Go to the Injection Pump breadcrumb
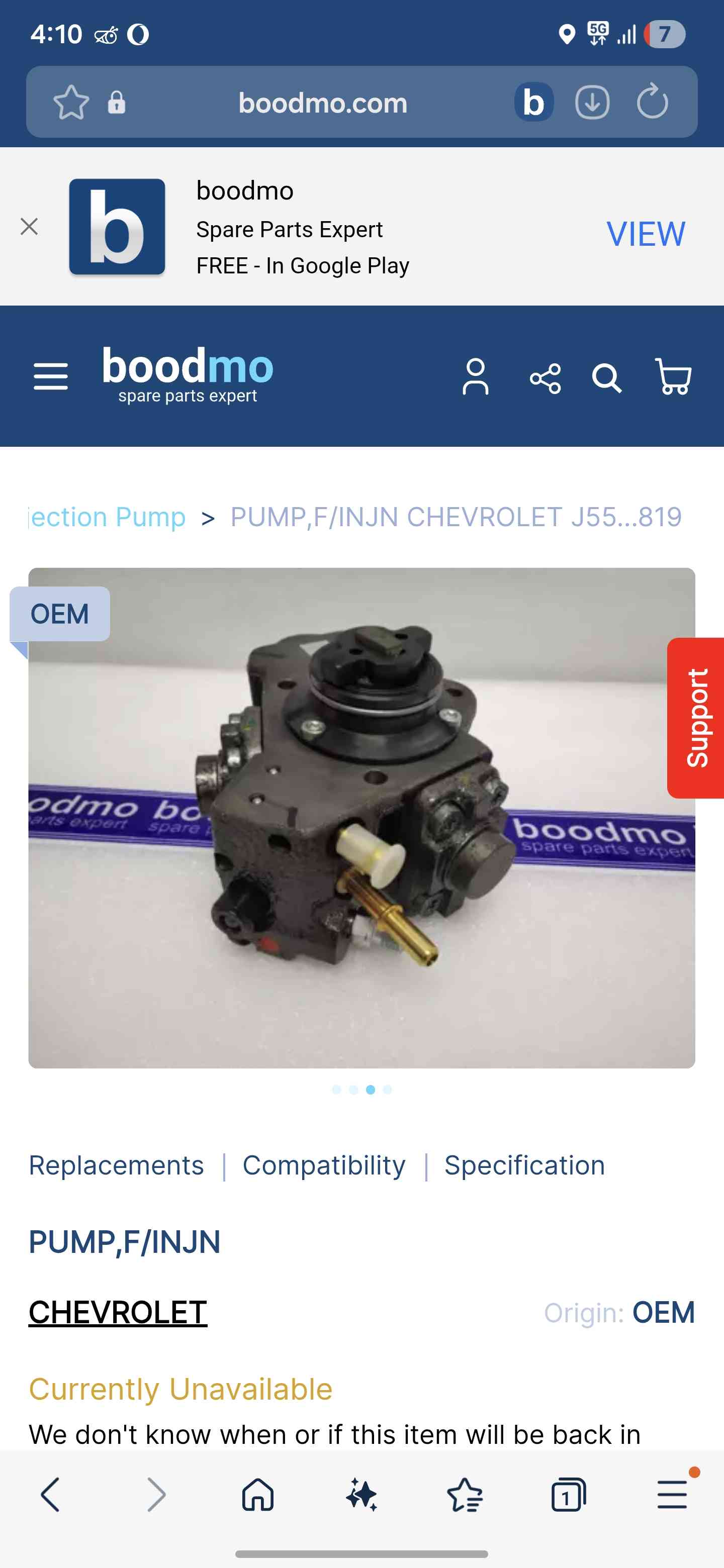 click(107, 517)
